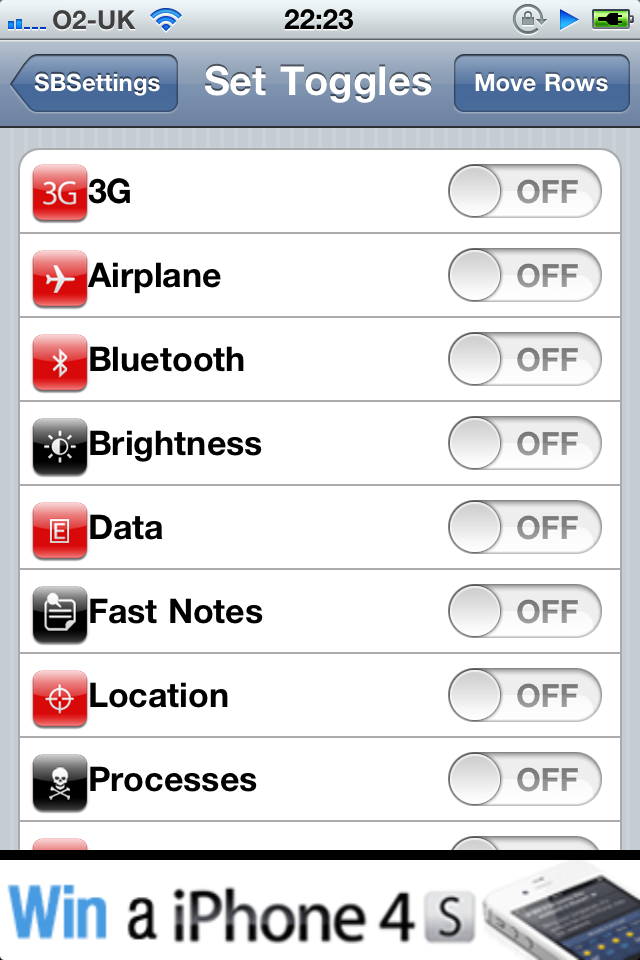
Task: Tap the Move Rows button
Action: point(541,83)
